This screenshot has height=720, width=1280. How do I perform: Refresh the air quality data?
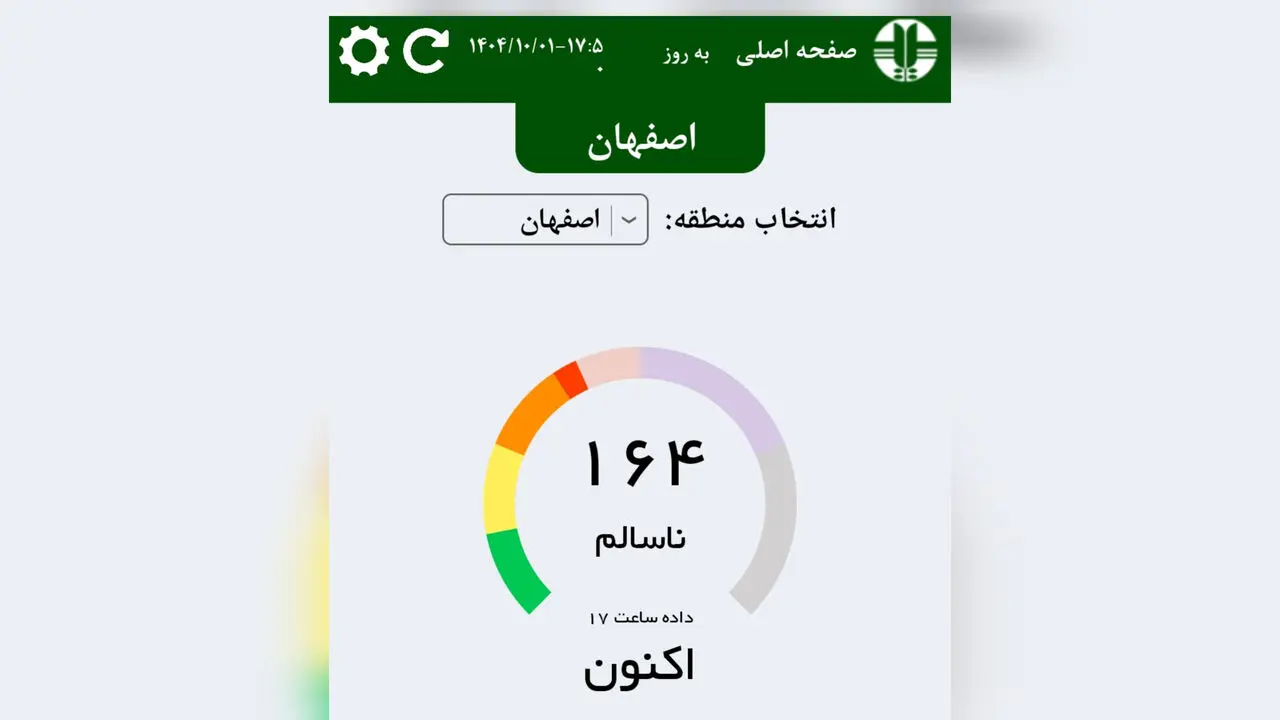tap(425, 51)
